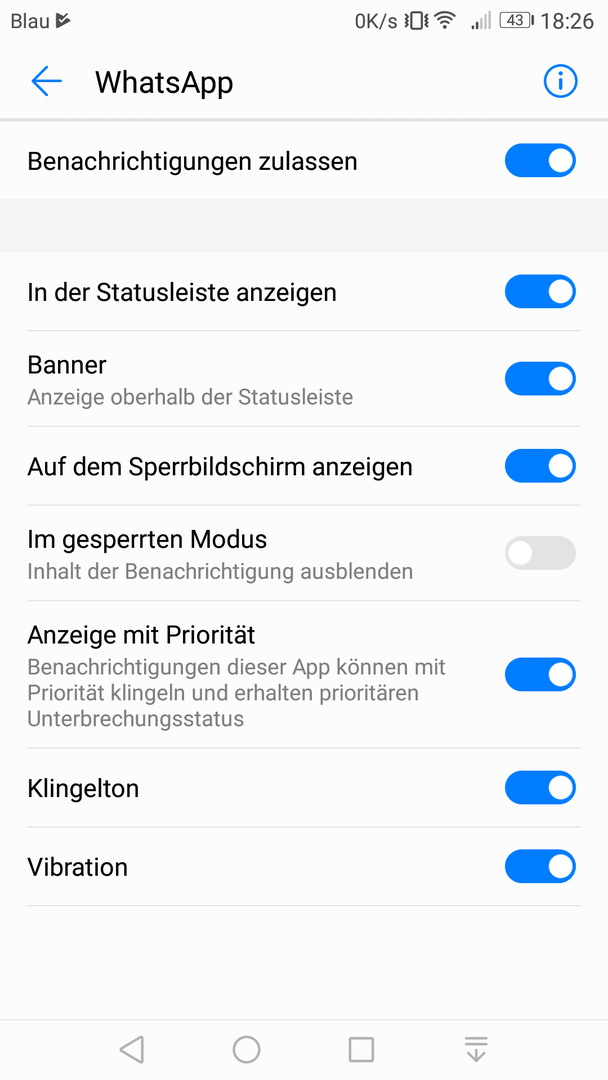This screenshot has height=1080, width=608.
Task: Turn off In der Statusleiste anzeigen
Action: pyautogui.click(x=540, y=291)
